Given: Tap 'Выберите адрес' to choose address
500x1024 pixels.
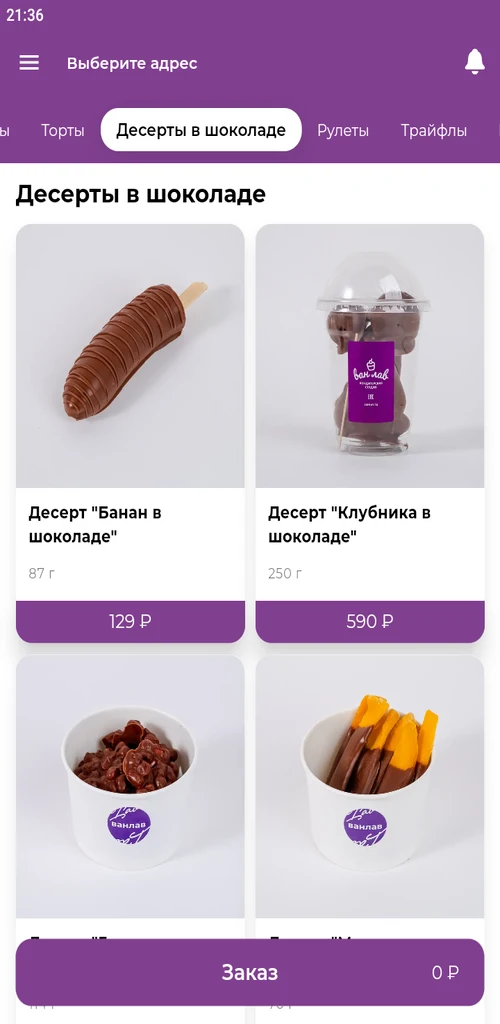Looking at the screenshot, I should pos(132,63).
